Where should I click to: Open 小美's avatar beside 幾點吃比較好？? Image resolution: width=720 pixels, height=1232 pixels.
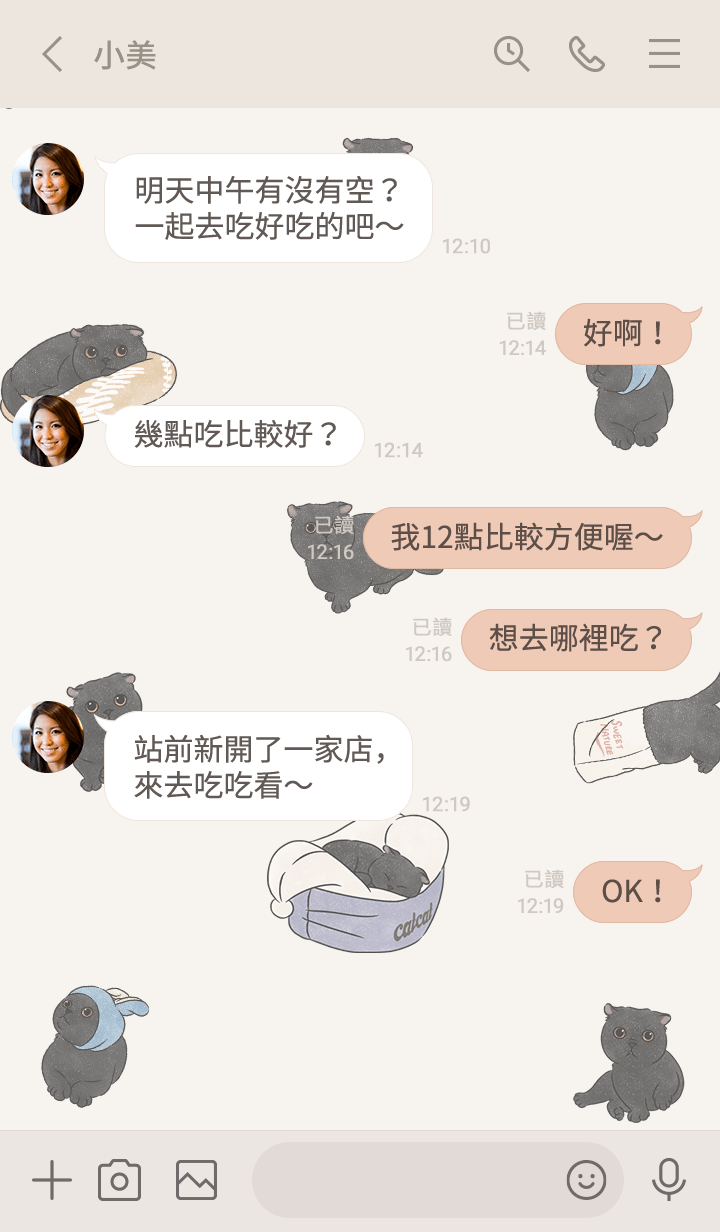coord(48,432)
